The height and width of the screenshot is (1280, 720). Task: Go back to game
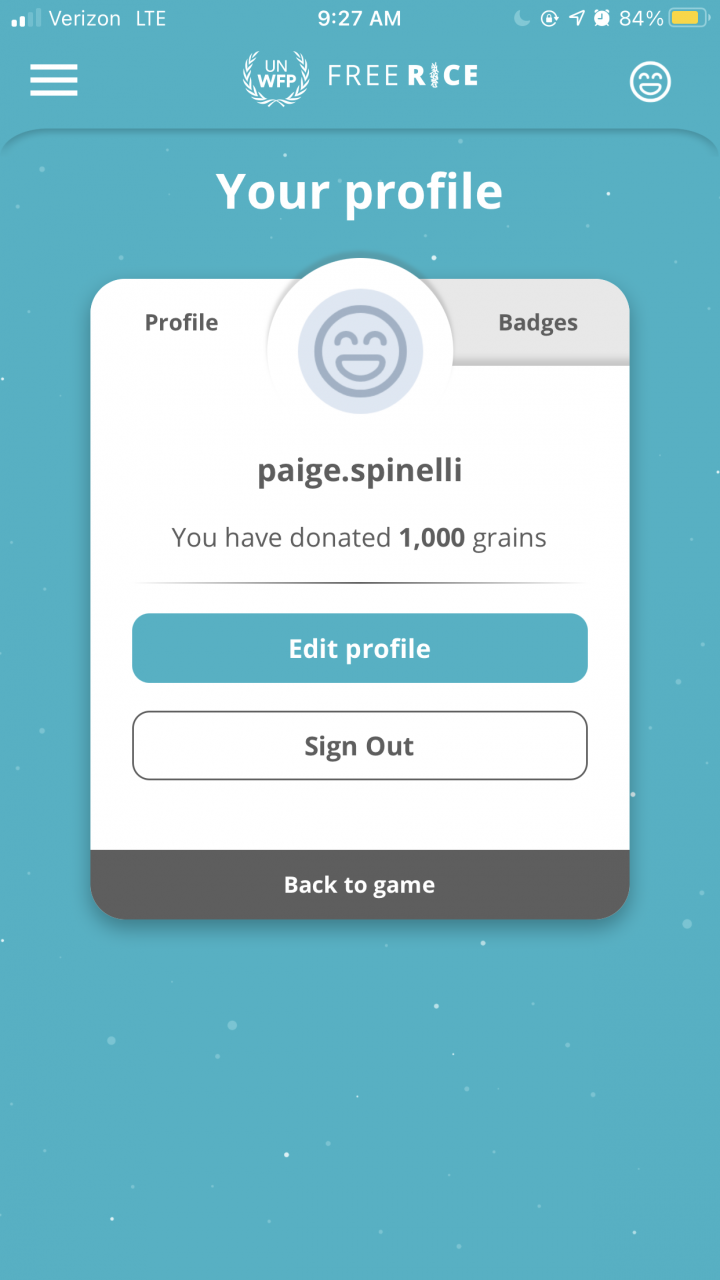click(360, 885)
